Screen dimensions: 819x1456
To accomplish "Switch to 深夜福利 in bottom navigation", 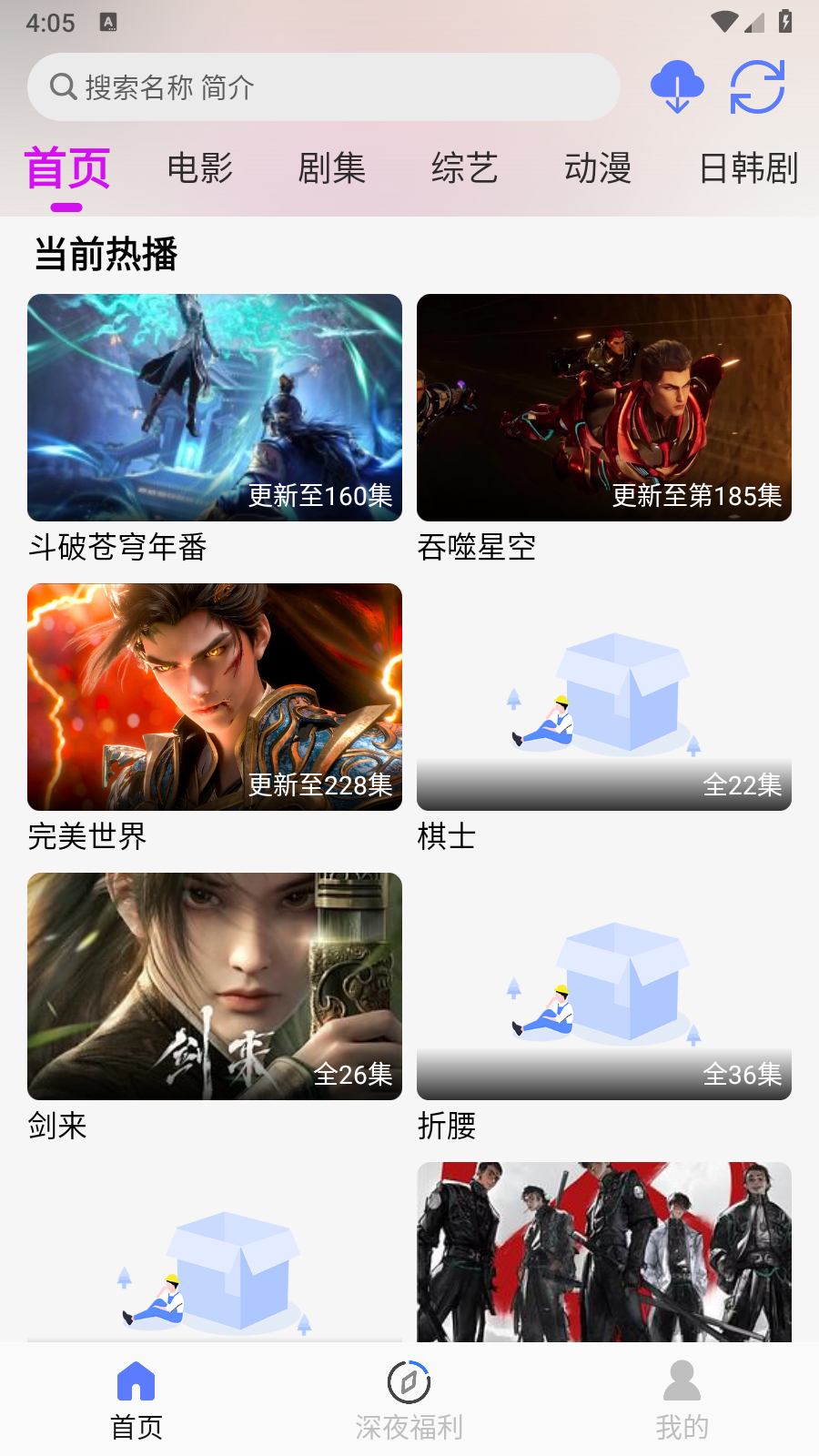I will pyautogui.click(x=409, y=1400).
